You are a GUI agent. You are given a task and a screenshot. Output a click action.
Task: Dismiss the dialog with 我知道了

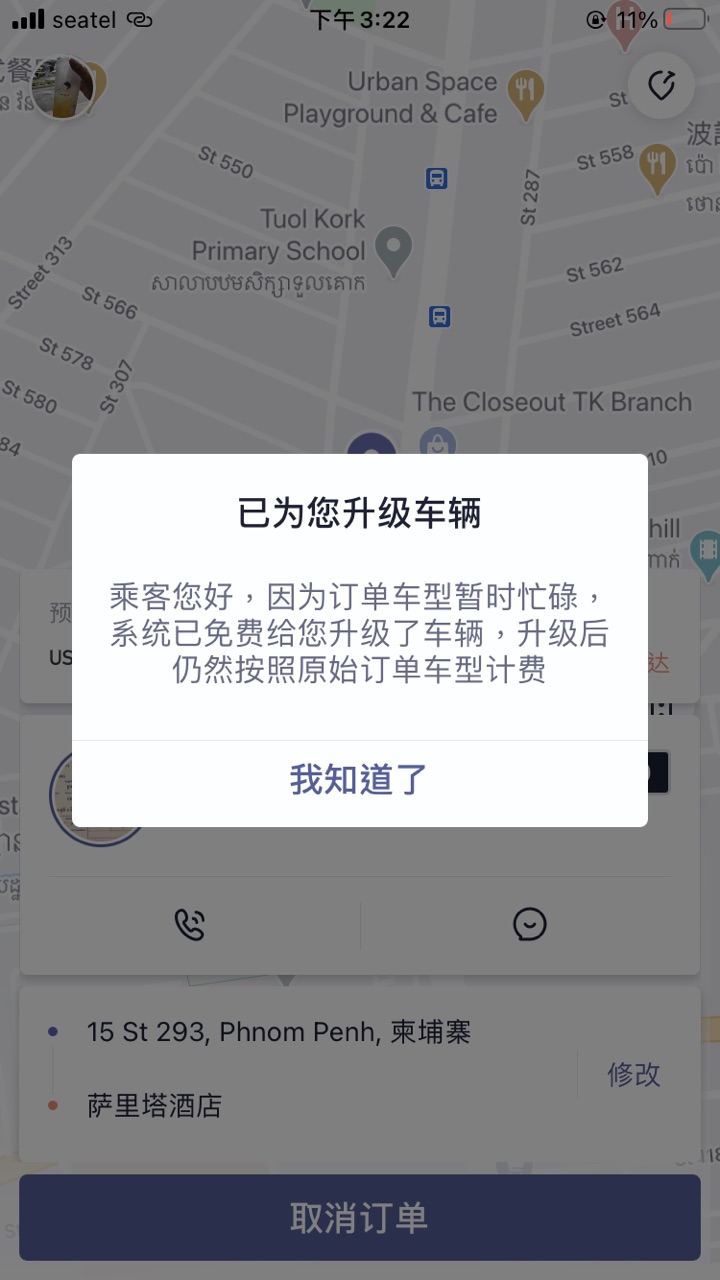tap(359, 779)
